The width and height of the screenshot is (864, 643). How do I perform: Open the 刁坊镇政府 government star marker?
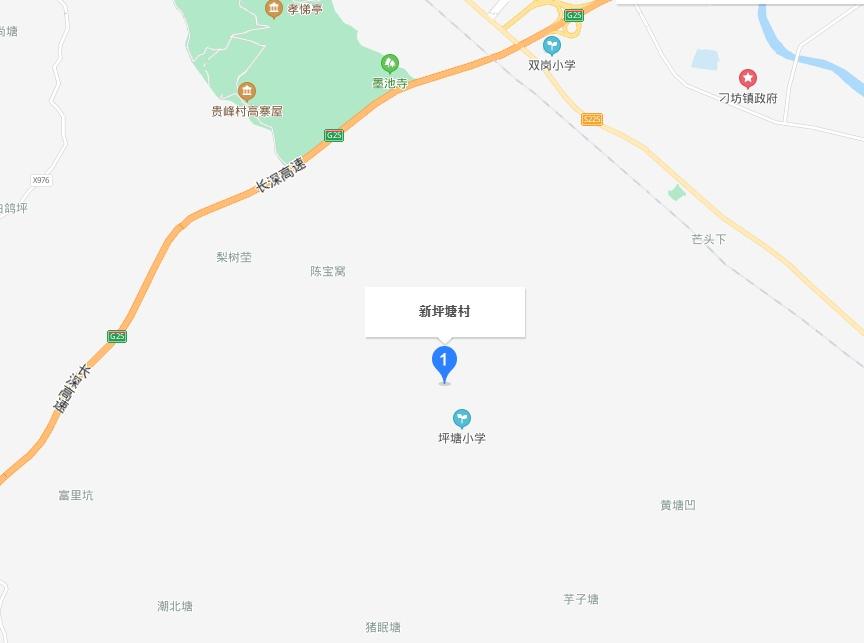[x=747, y=78]
